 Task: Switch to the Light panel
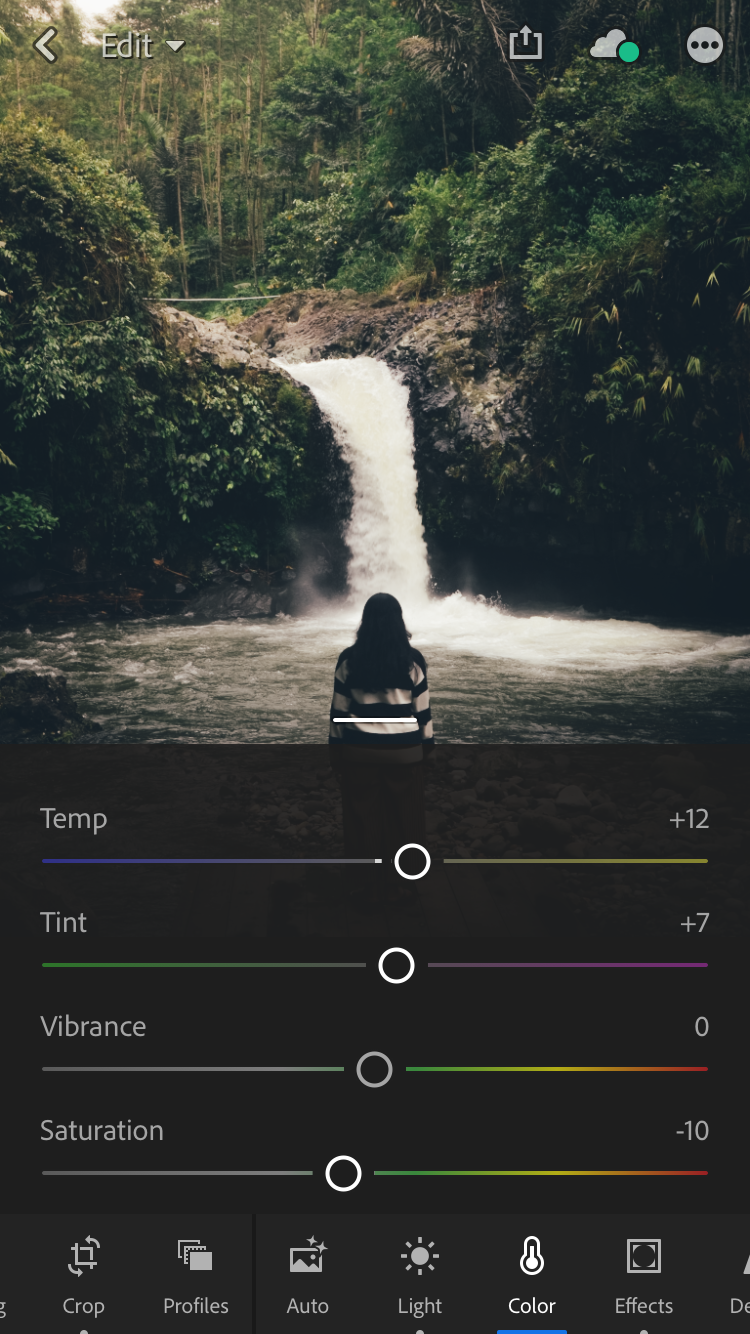(420, 1274)
